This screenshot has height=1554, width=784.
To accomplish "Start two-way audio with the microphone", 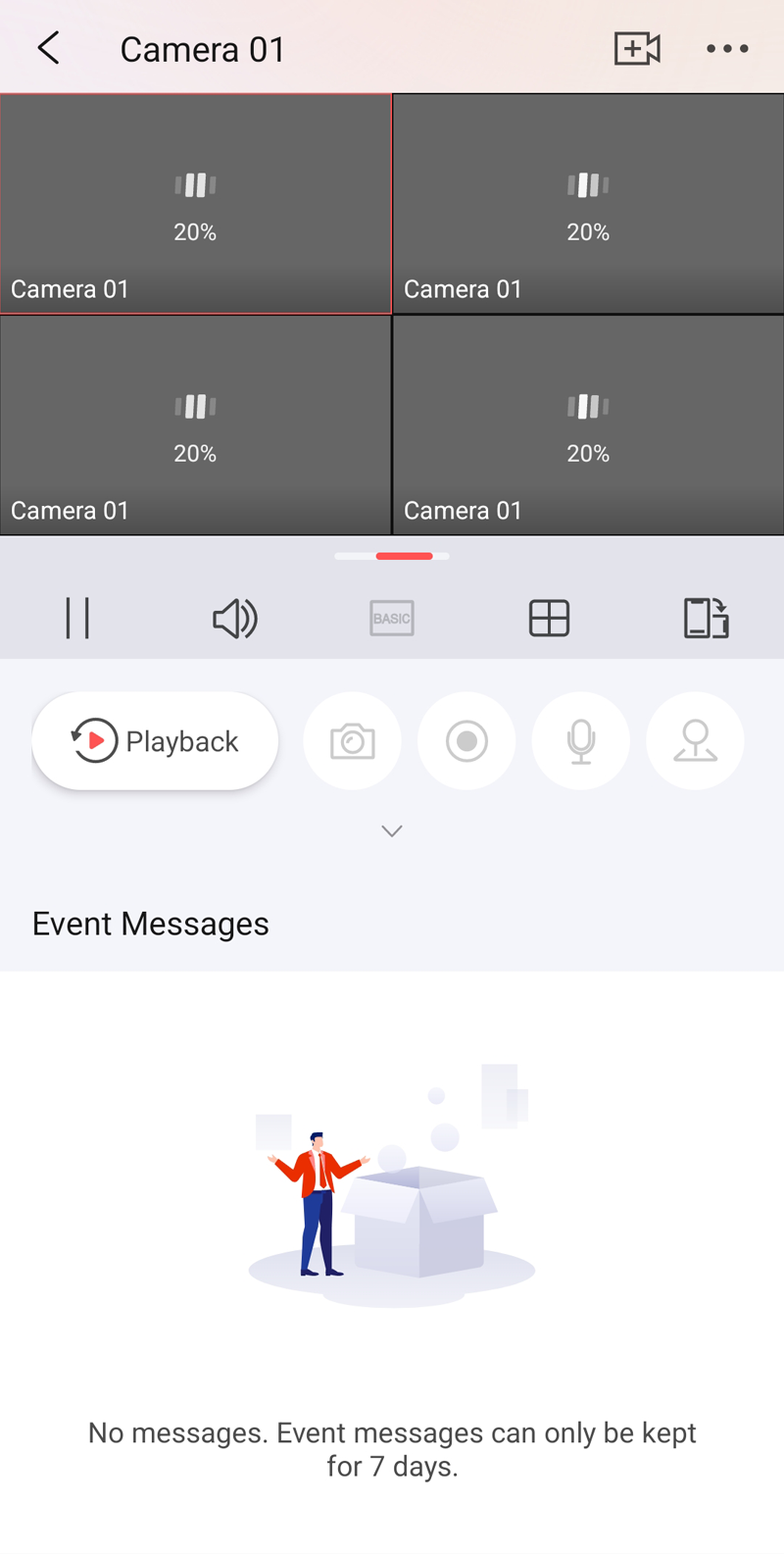I will (581, 741).
